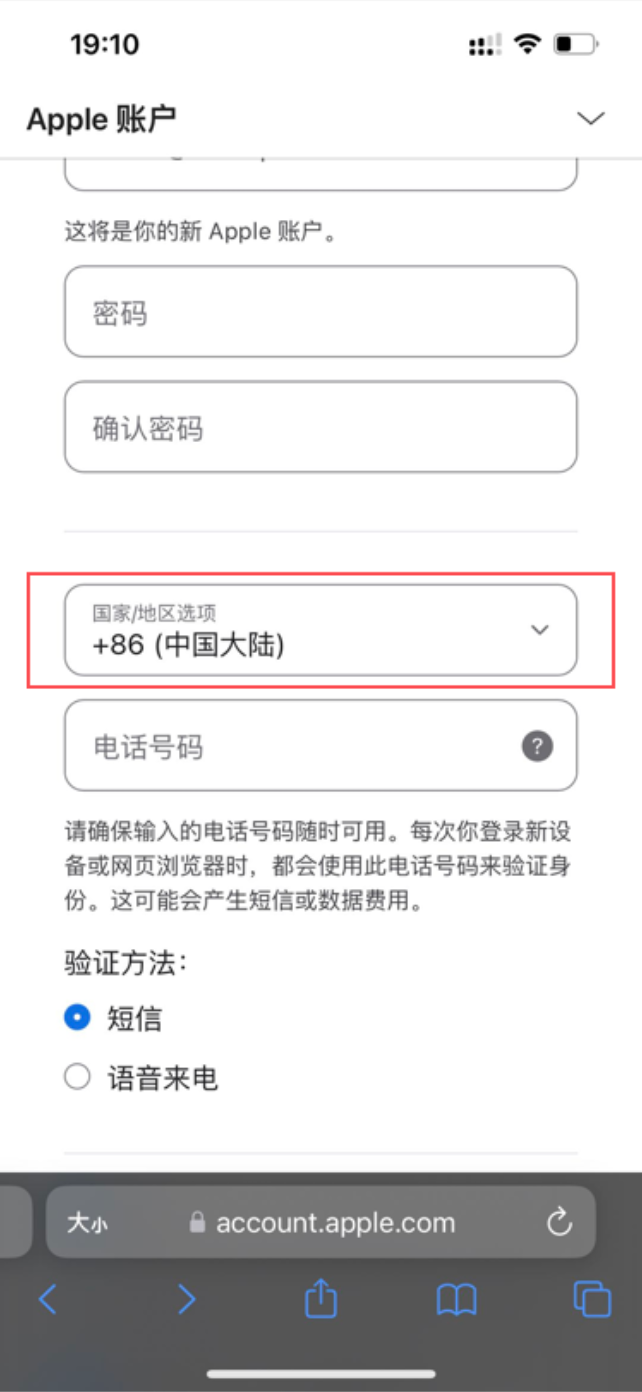642x1392 pixels.
Task: Reload the account.apple.com page
Action: (x=559, y=1222)
